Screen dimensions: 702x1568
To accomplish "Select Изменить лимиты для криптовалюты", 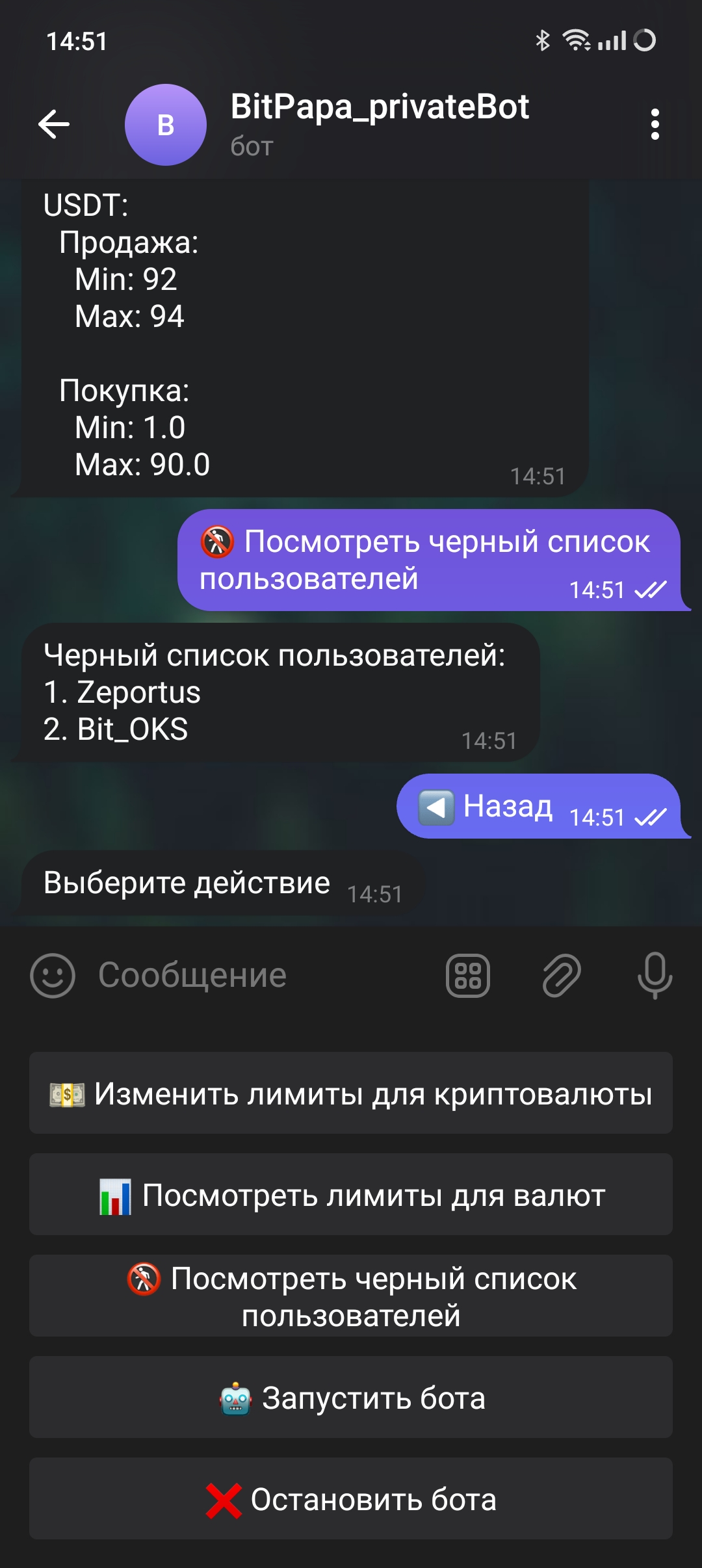I will click(351, 1093).
